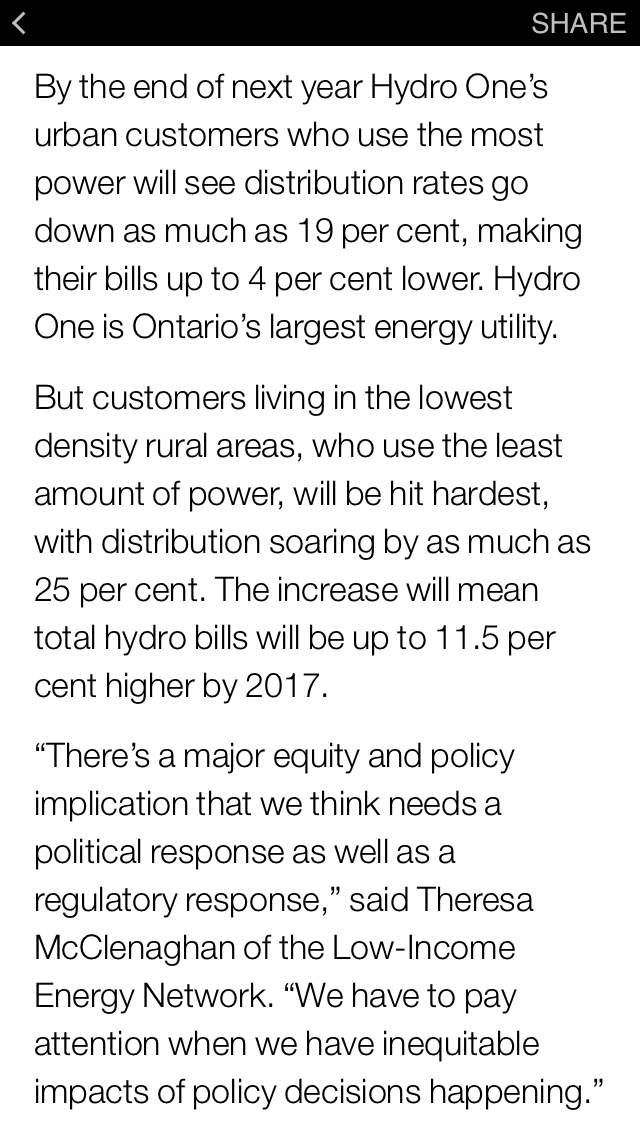Go back using the top-left arrow
640x1136 pixels.
tap(18, 23)
